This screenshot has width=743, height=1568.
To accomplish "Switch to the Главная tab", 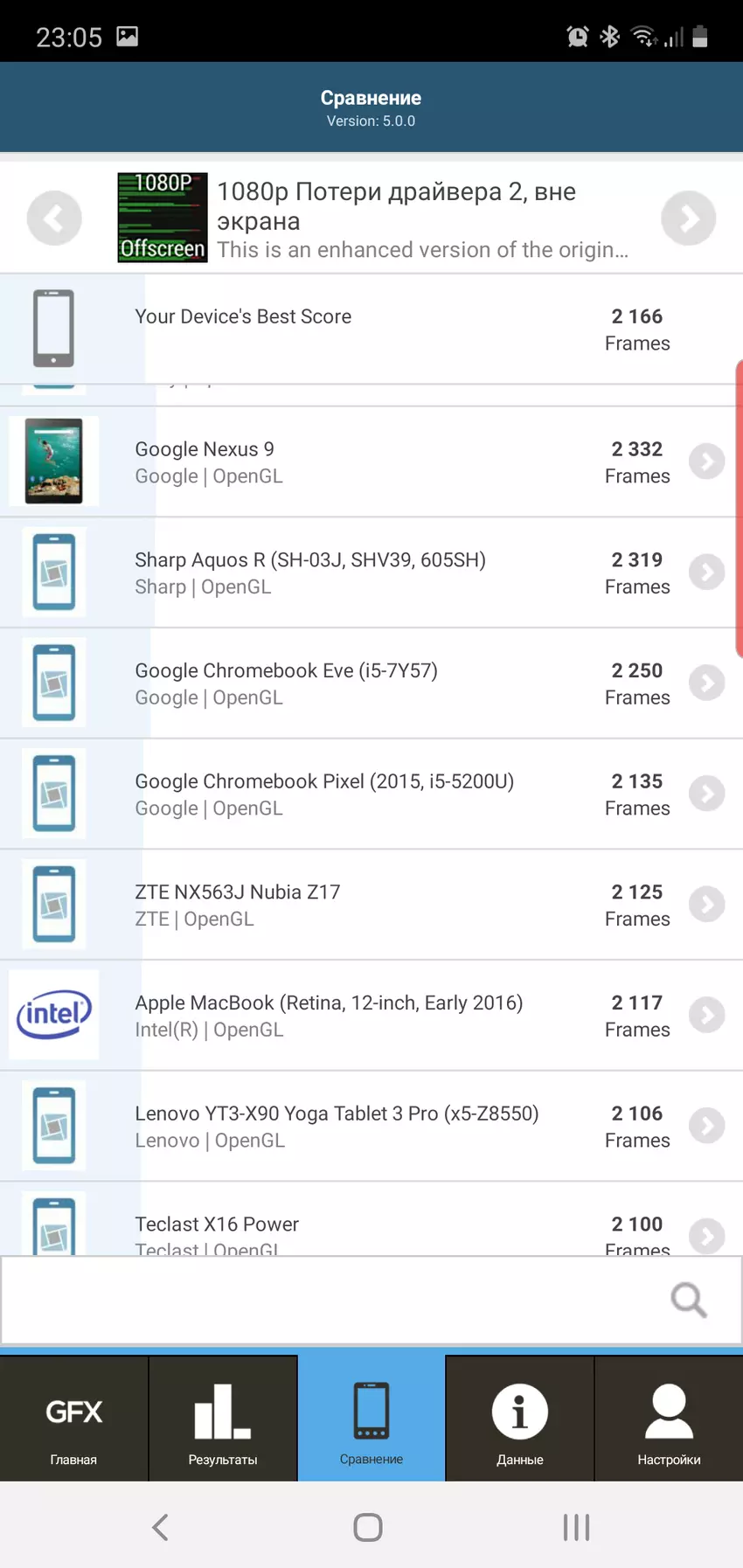I will [x=73, y=1419].
